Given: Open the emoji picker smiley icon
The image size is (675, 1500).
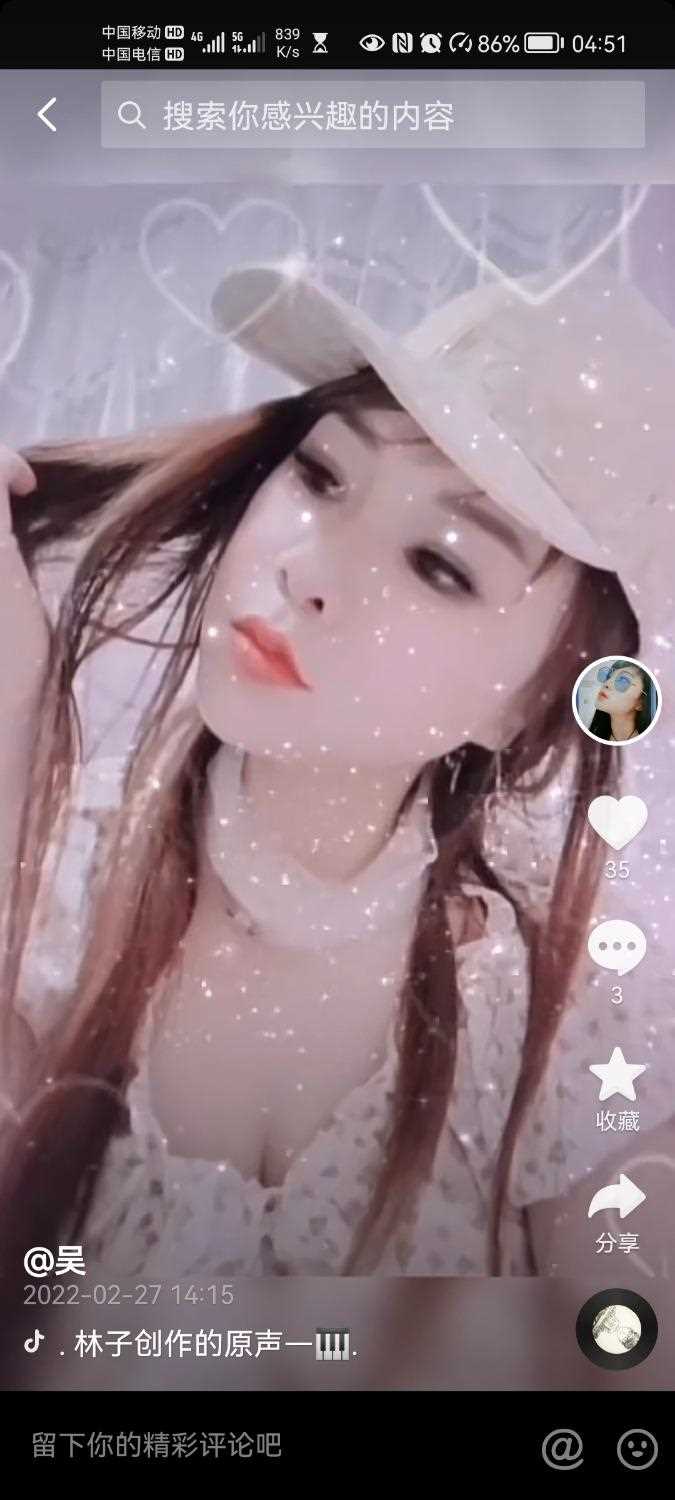Looking at the screenshot, I should pyautogui.click(x=637, y=1447).
